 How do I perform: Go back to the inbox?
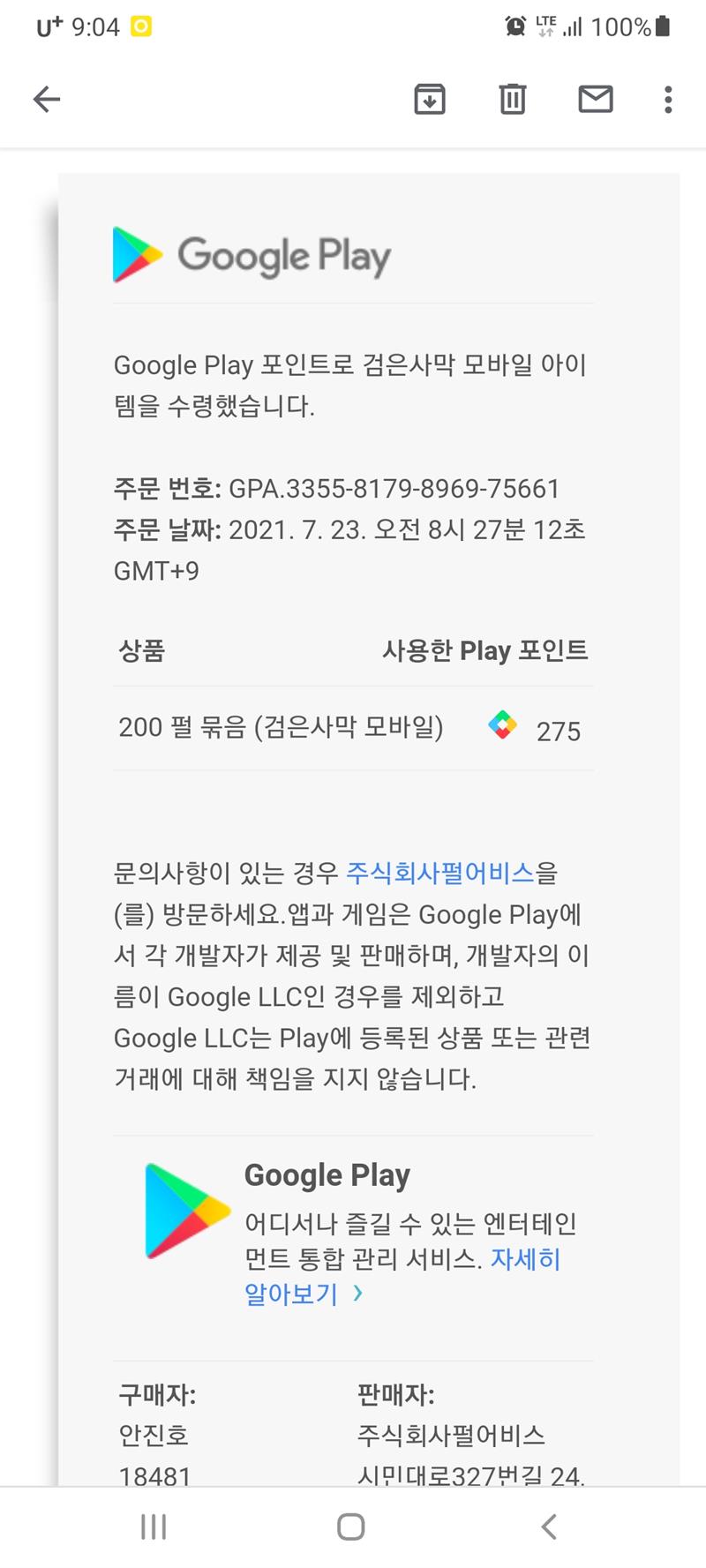point(47,99)
